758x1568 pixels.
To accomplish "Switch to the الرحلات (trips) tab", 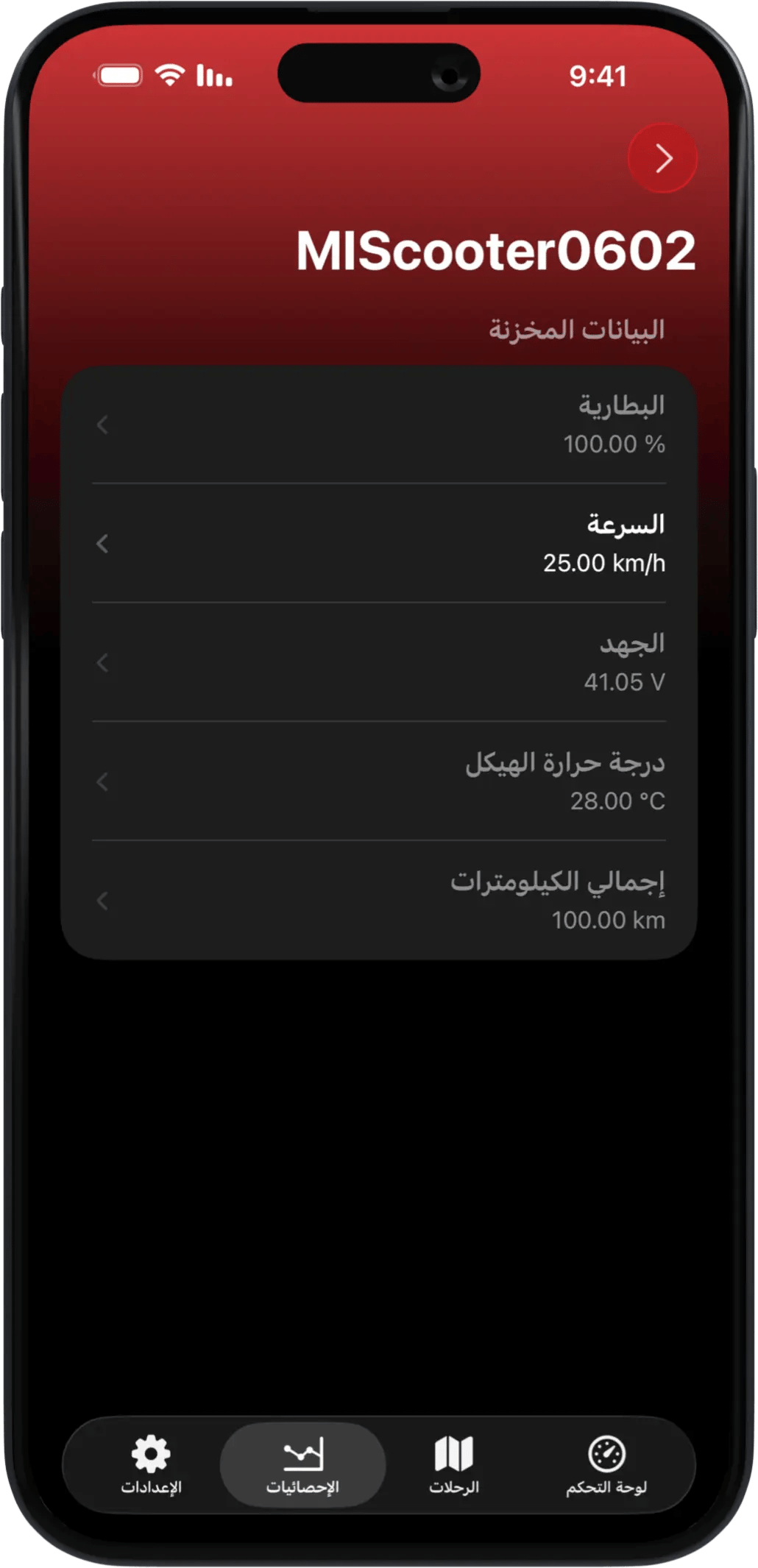I will (454, 1464).
